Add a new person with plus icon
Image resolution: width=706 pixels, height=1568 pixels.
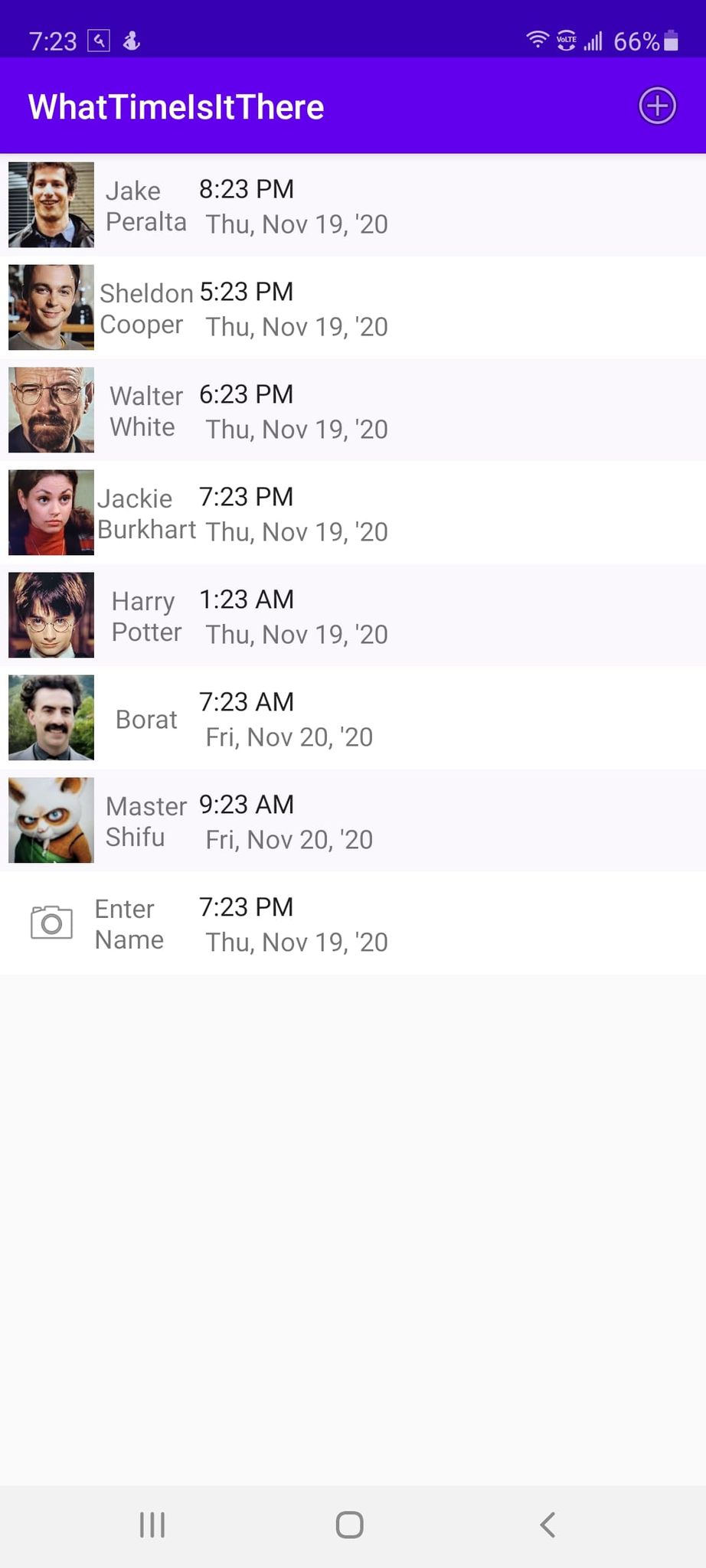(657, 106)
